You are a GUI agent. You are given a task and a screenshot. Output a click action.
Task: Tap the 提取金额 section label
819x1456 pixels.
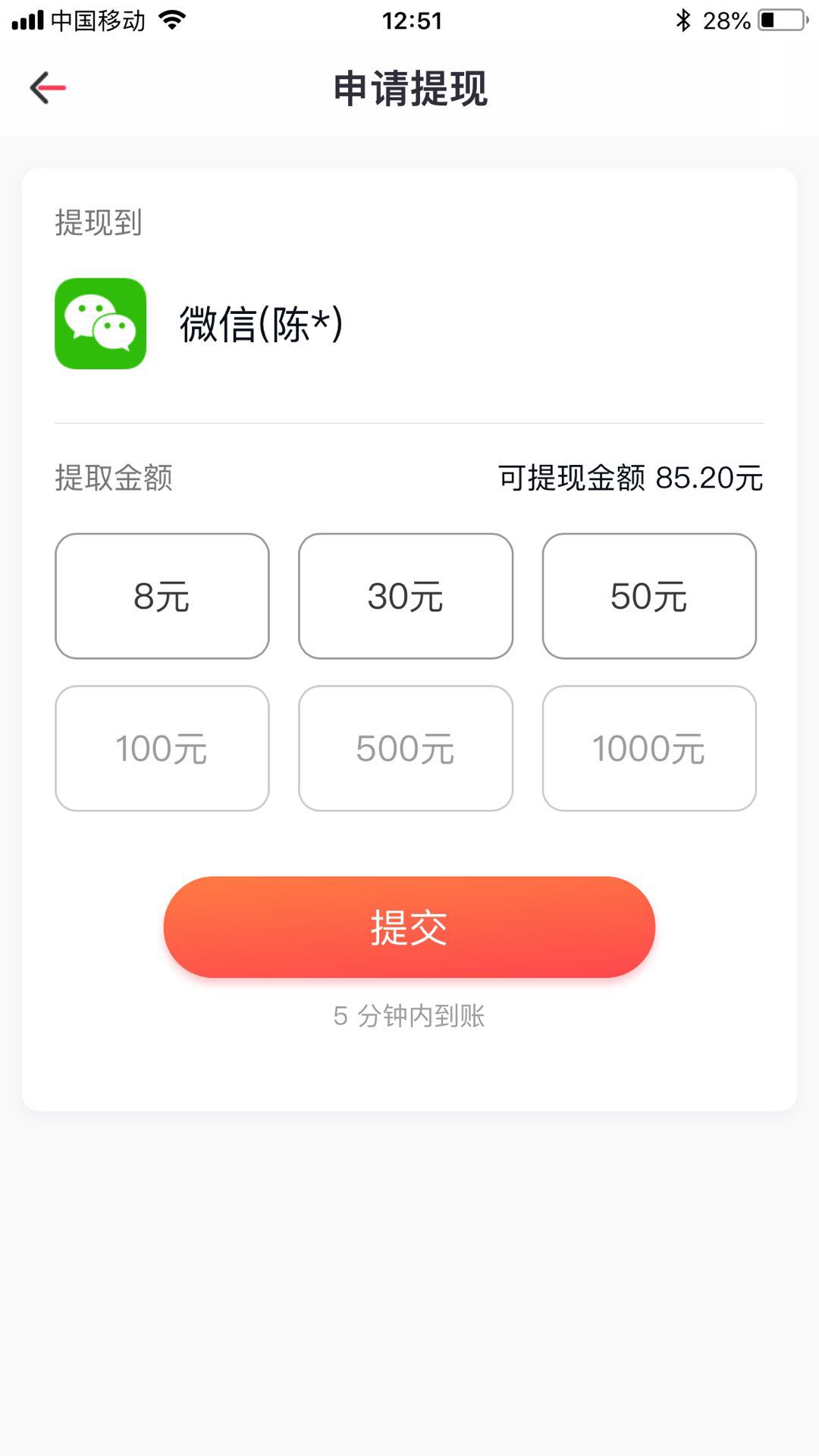pyautogui.click(x=114, y=477)
